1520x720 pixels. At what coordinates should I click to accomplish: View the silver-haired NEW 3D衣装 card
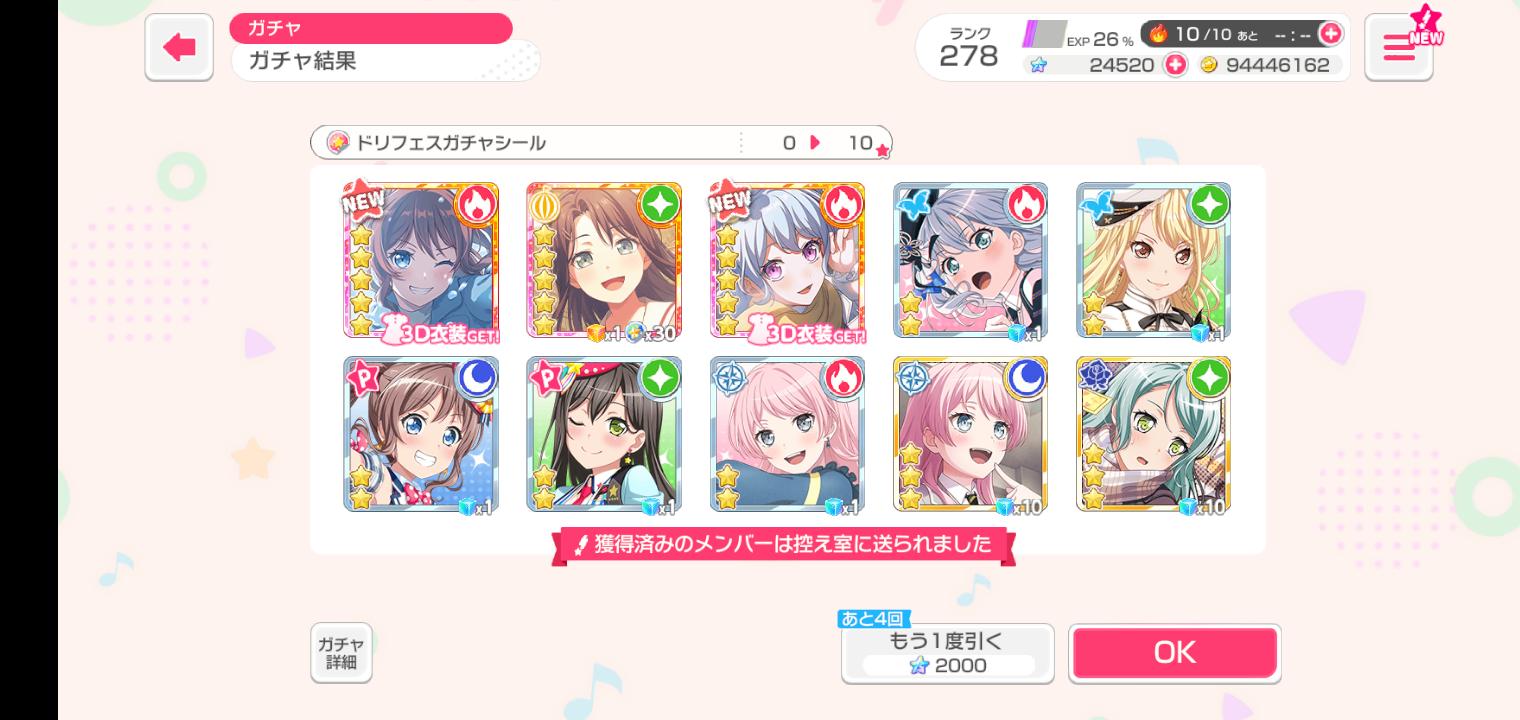coord(787,261)
